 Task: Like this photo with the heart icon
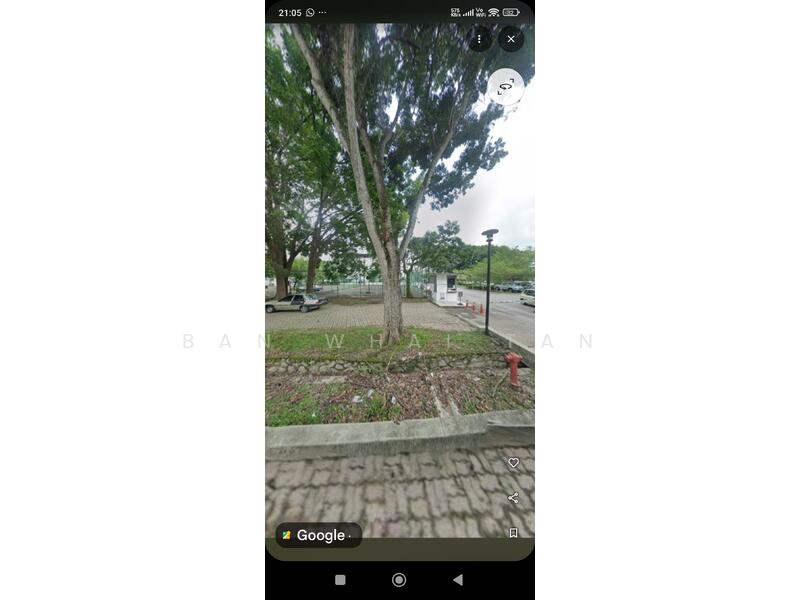513,463
